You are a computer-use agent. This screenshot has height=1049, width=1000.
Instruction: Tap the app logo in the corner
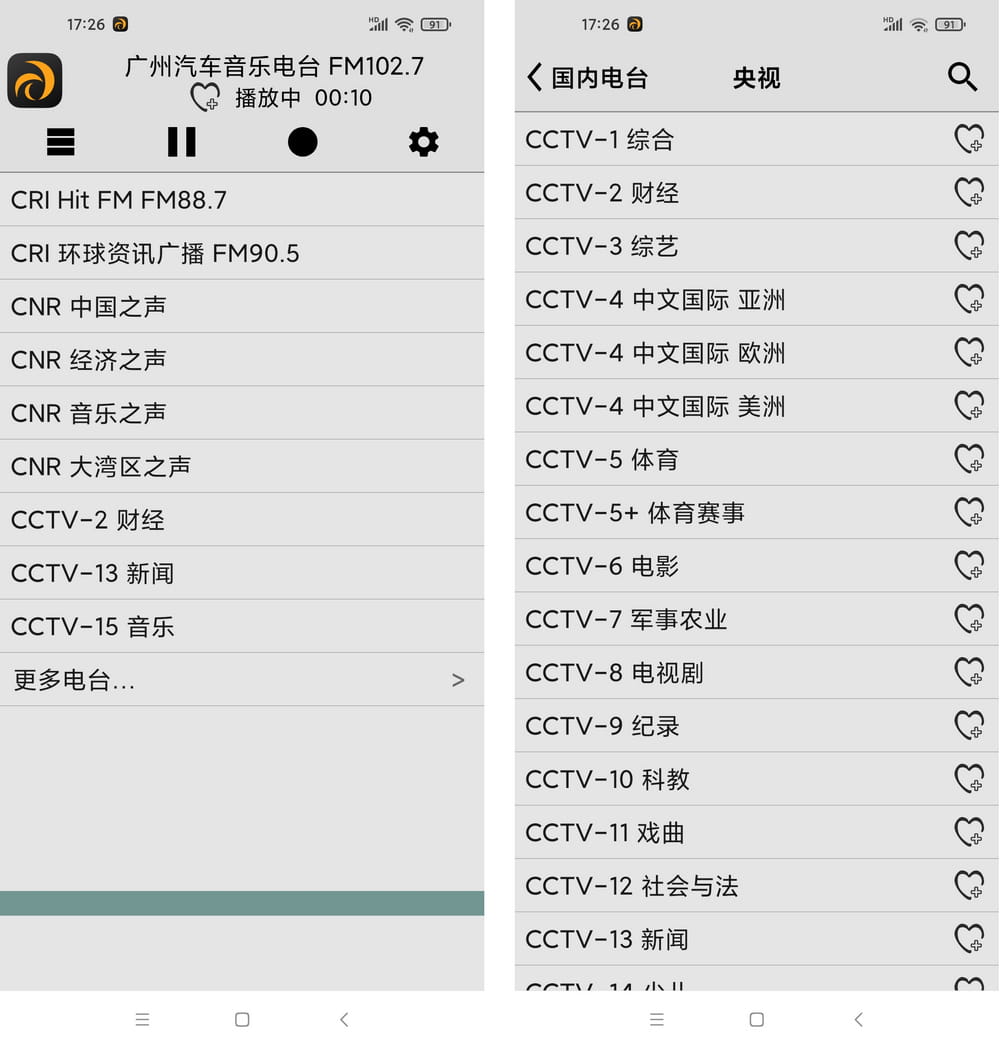point(35,80)
